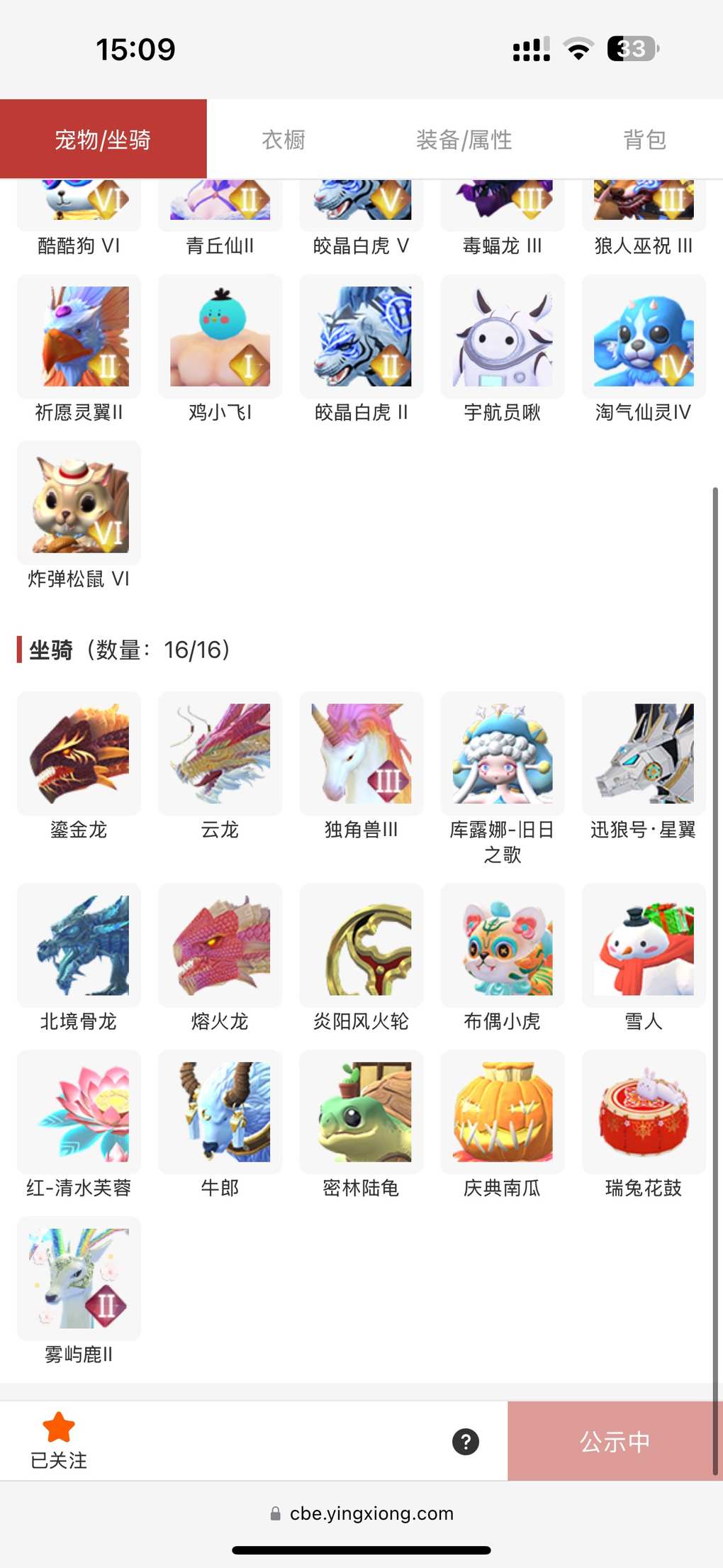The width and height of the screenshot is (723, 1568).
Task: Open the 云龙 mount tile
Action: tap(220, 753)
